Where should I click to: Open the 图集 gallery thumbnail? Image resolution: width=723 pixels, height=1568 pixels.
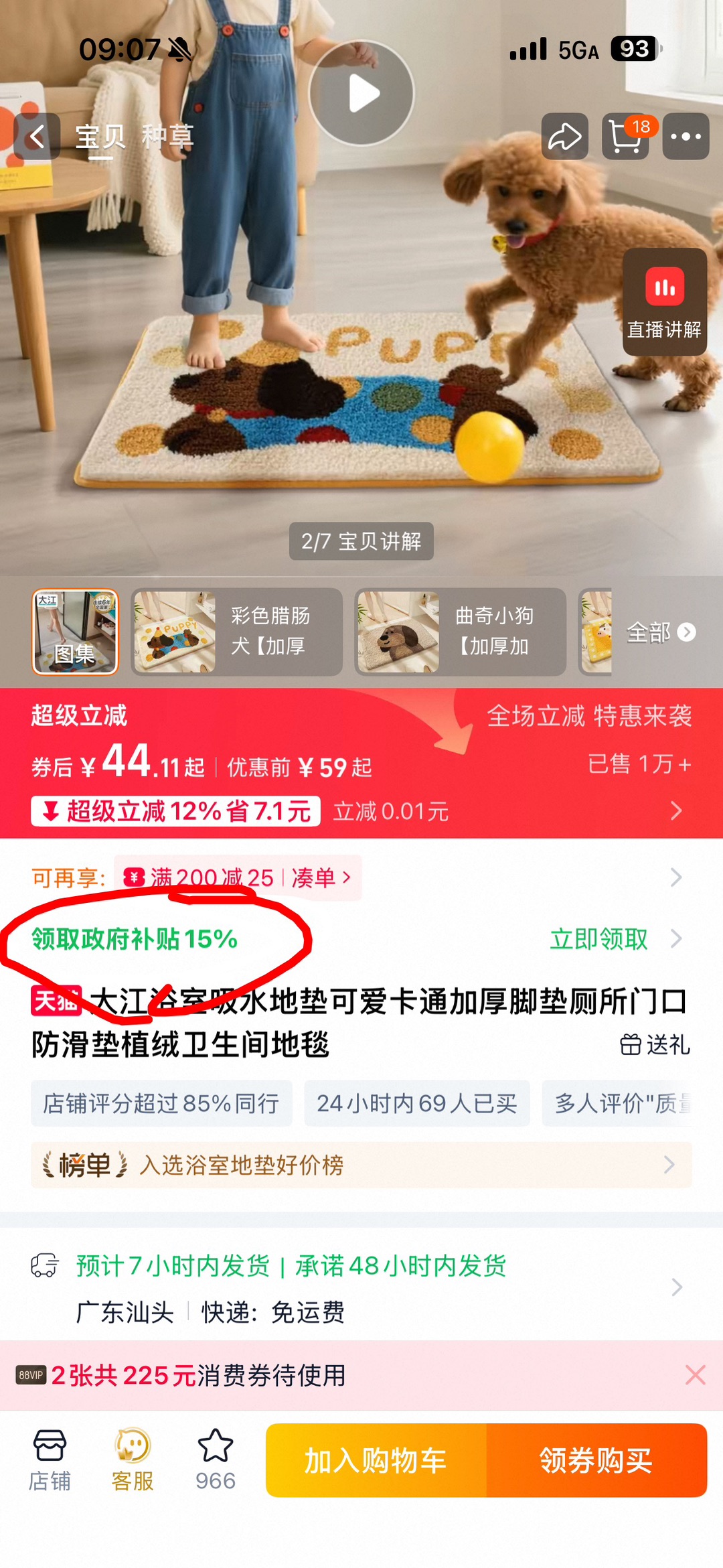[75, 632]
